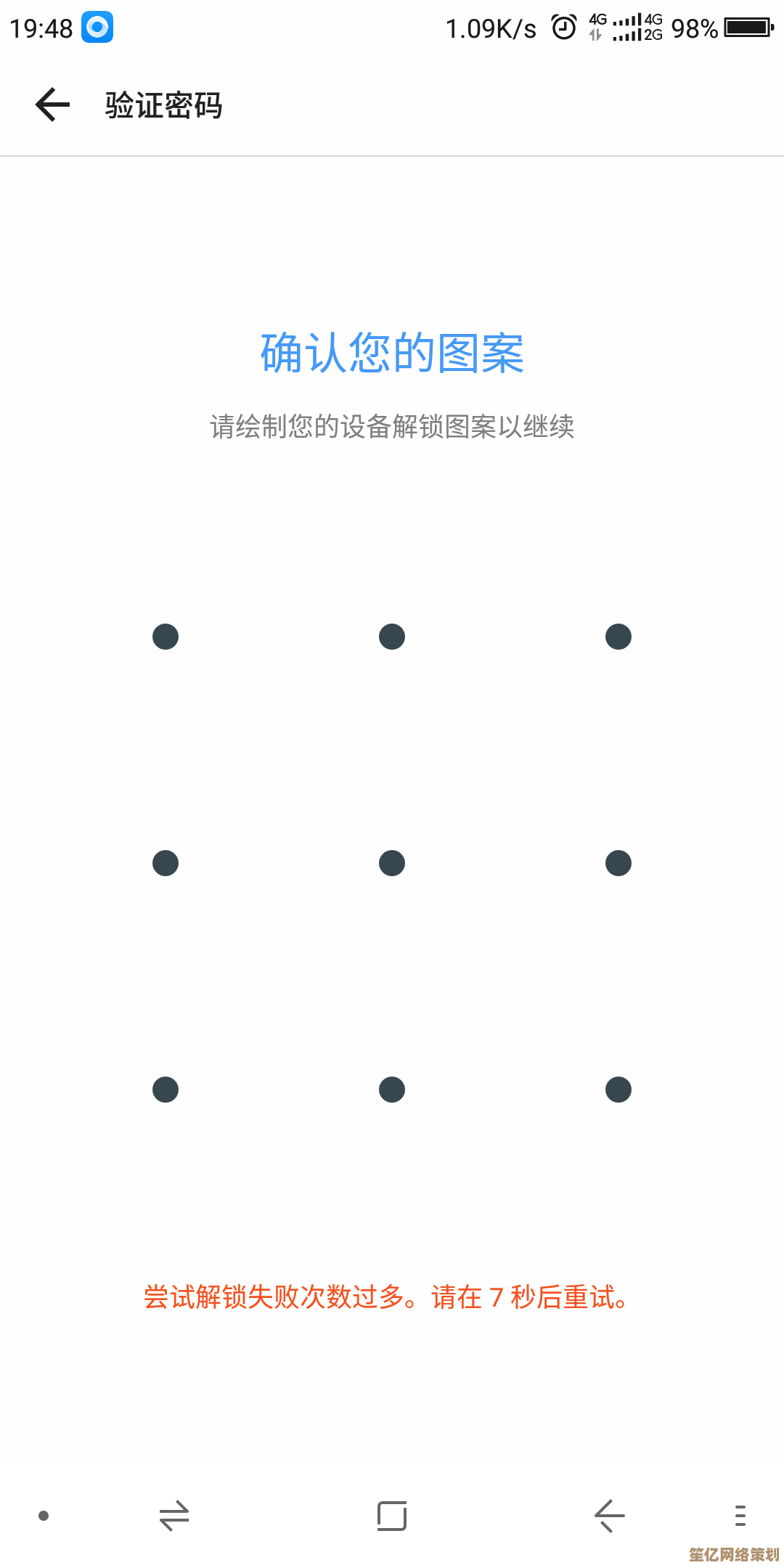Tap the system home square button
Screen dimensions: 784x1568
click(392, 1516)
